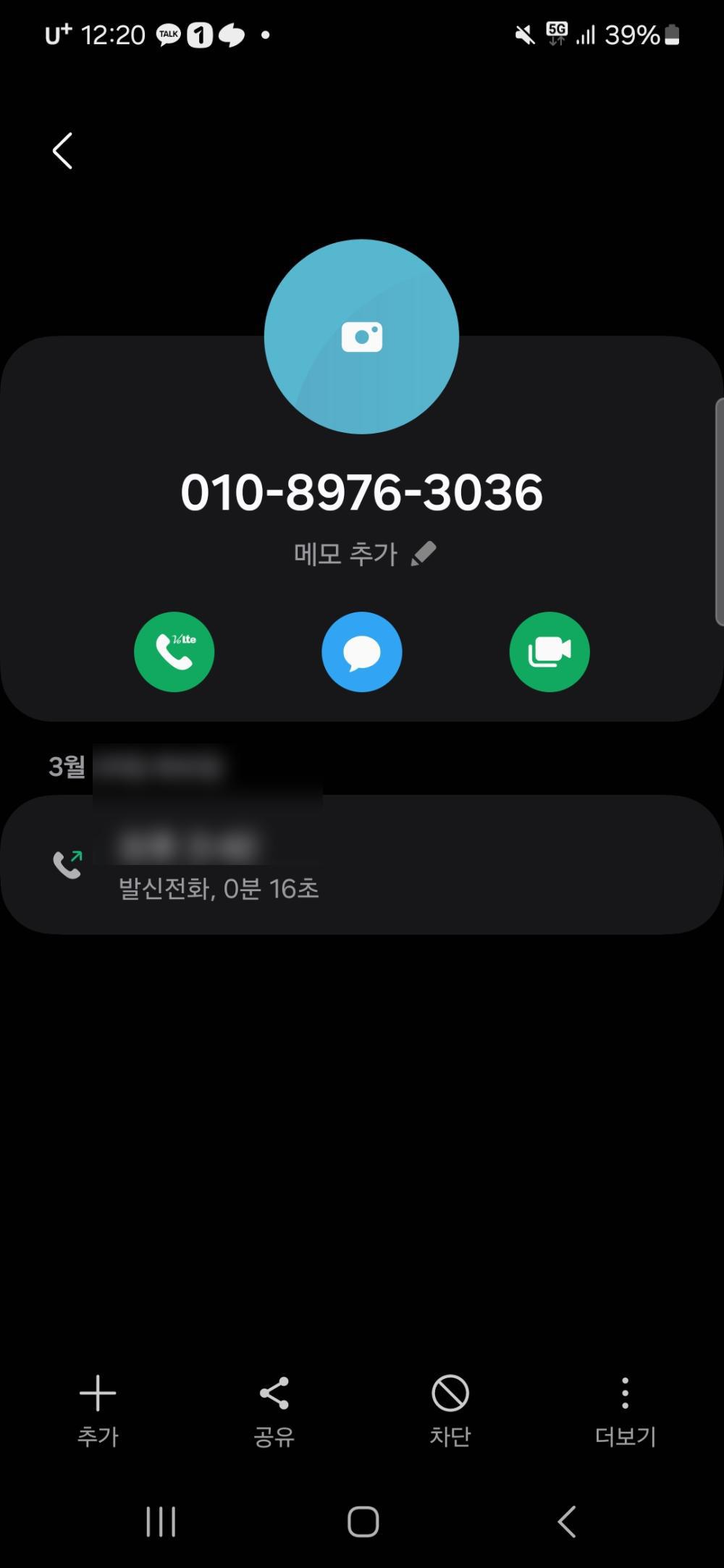Start a video call
Image resolution: width=724 pixels, height=1568 pixels.
(550, 652)
